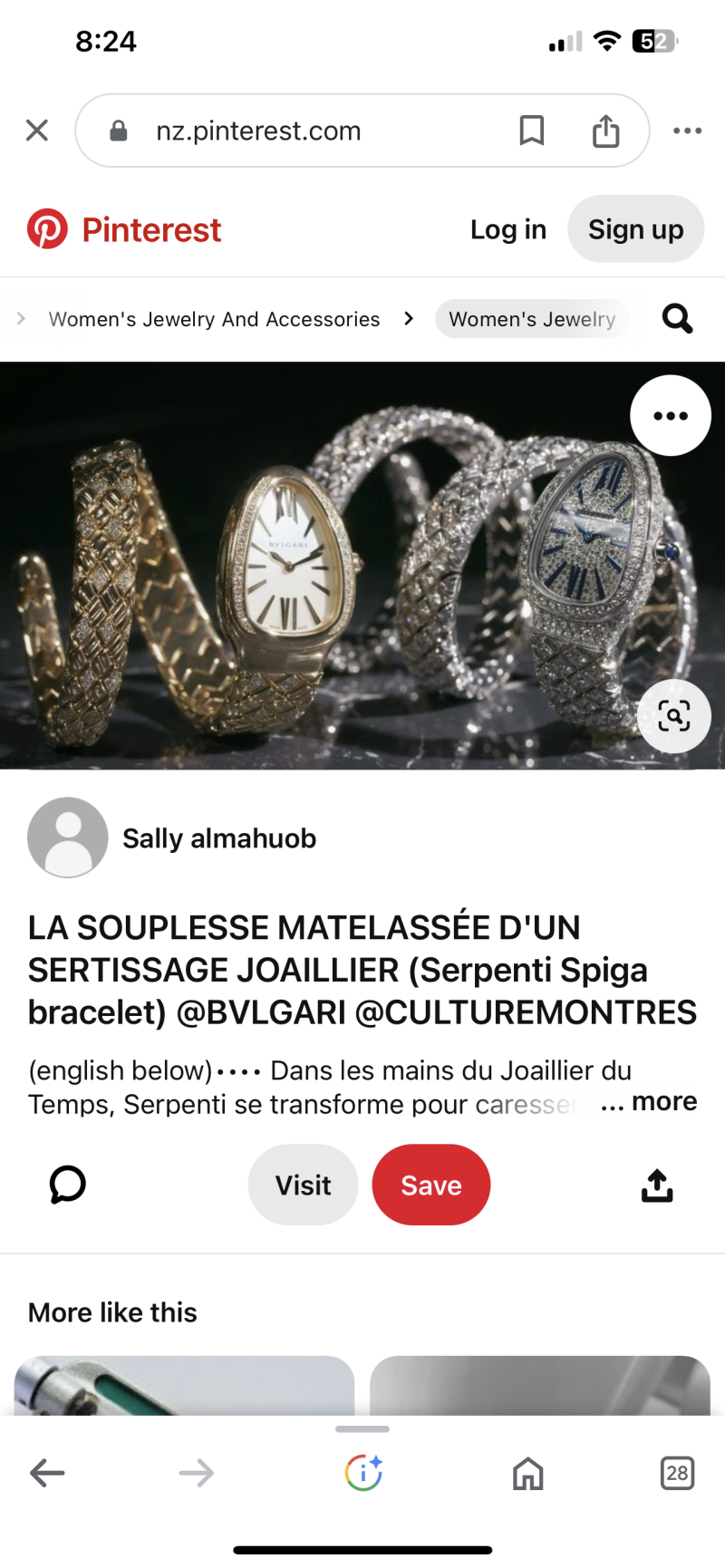Bookmark this page in the browser
725x1568 pixels.
coord(532,131)
